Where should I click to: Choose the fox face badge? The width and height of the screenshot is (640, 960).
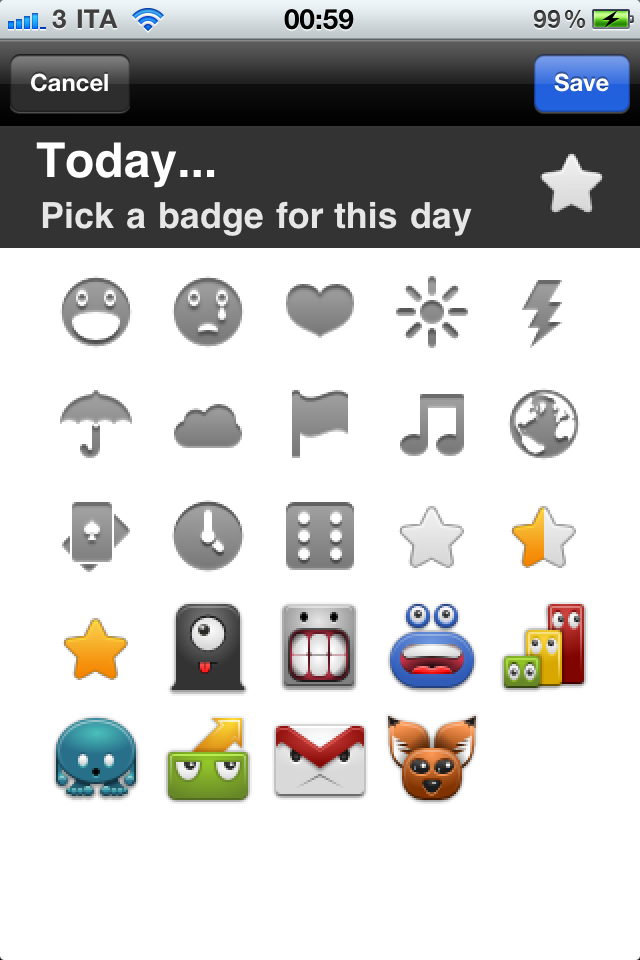(x=432, y=758)
